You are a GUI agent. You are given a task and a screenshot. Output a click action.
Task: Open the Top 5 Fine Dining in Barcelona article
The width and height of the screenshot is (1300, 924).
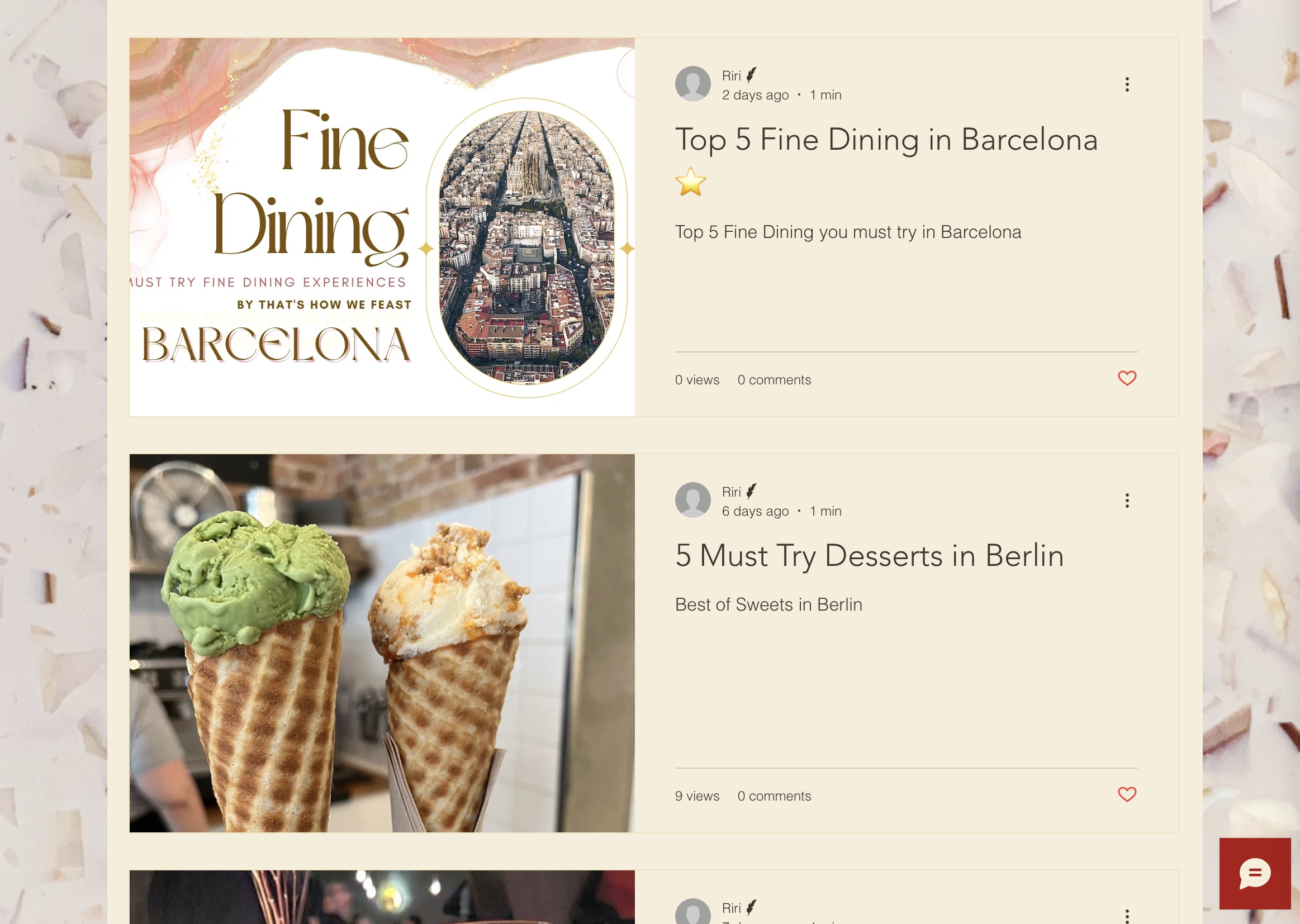point(886,140)
